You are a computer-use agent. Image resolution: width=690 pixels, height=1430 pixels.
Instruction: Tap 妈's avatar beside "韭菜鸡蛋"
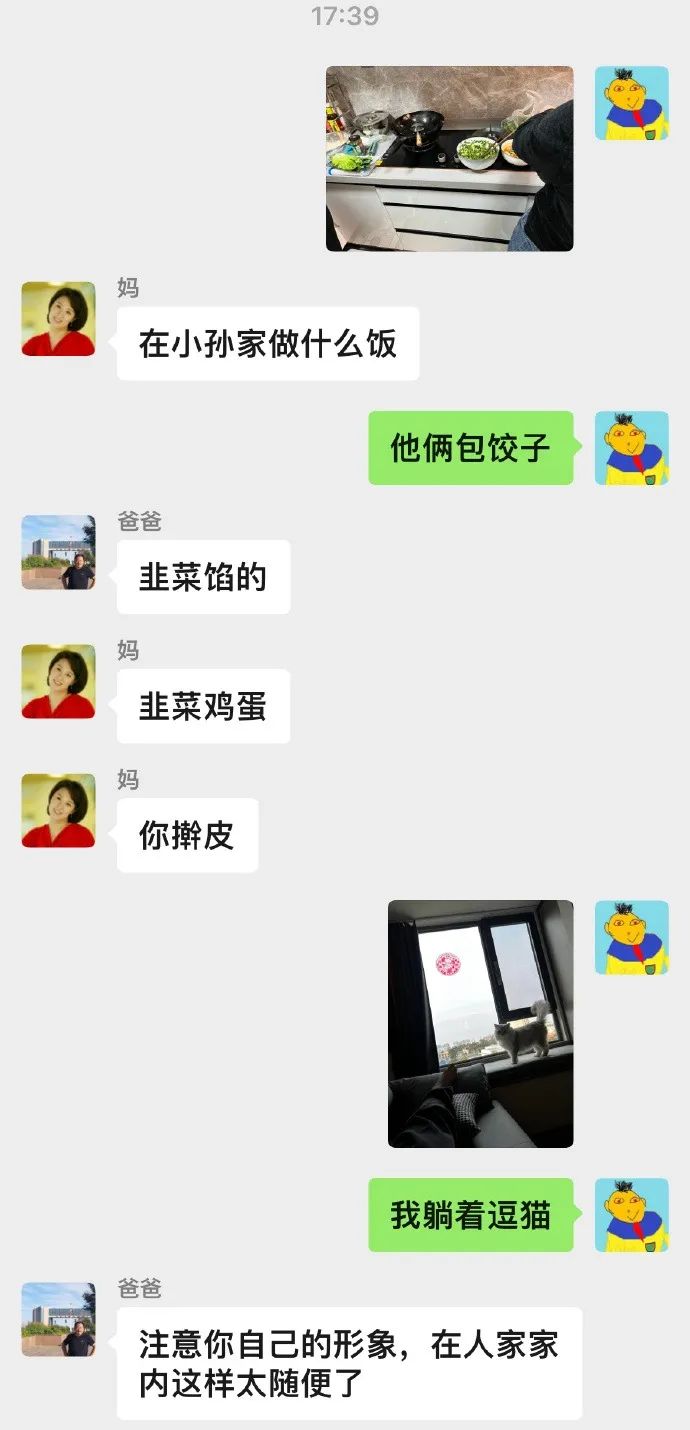(58, 681)
